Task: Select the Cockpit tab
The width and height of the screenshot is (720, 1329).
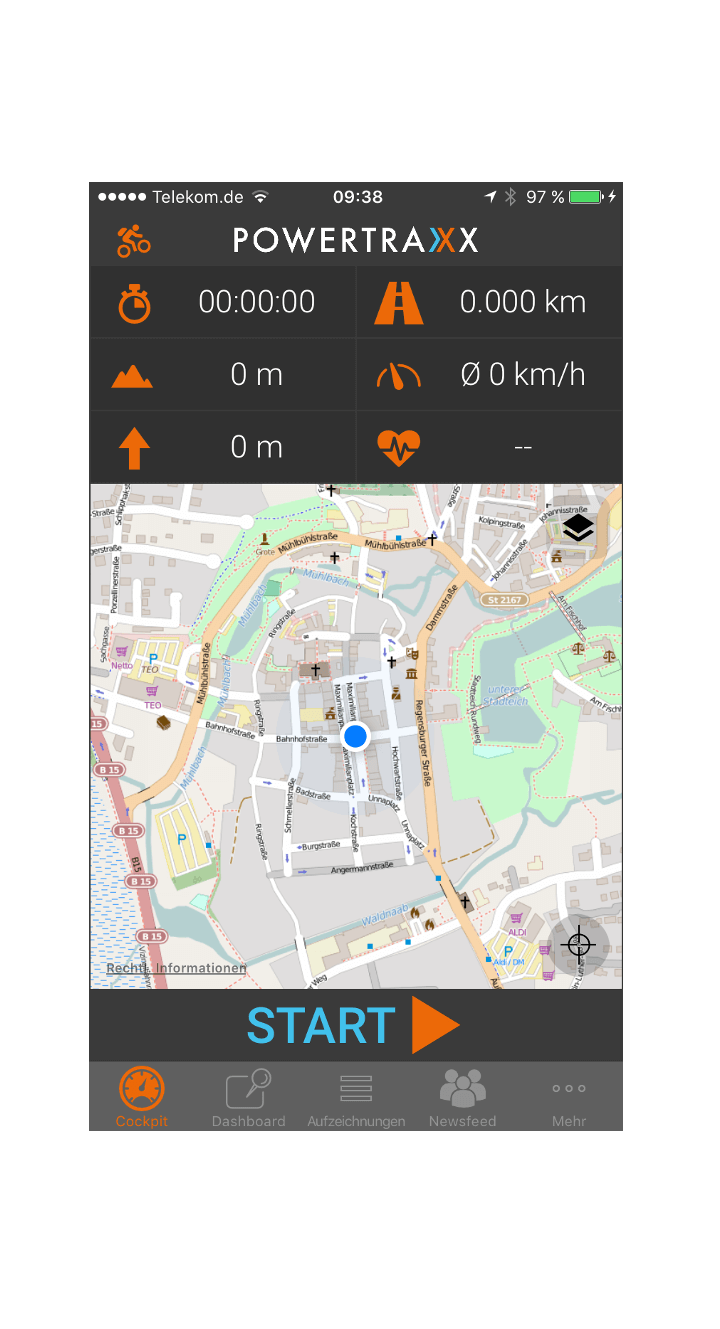Action: coord(141,1097)
